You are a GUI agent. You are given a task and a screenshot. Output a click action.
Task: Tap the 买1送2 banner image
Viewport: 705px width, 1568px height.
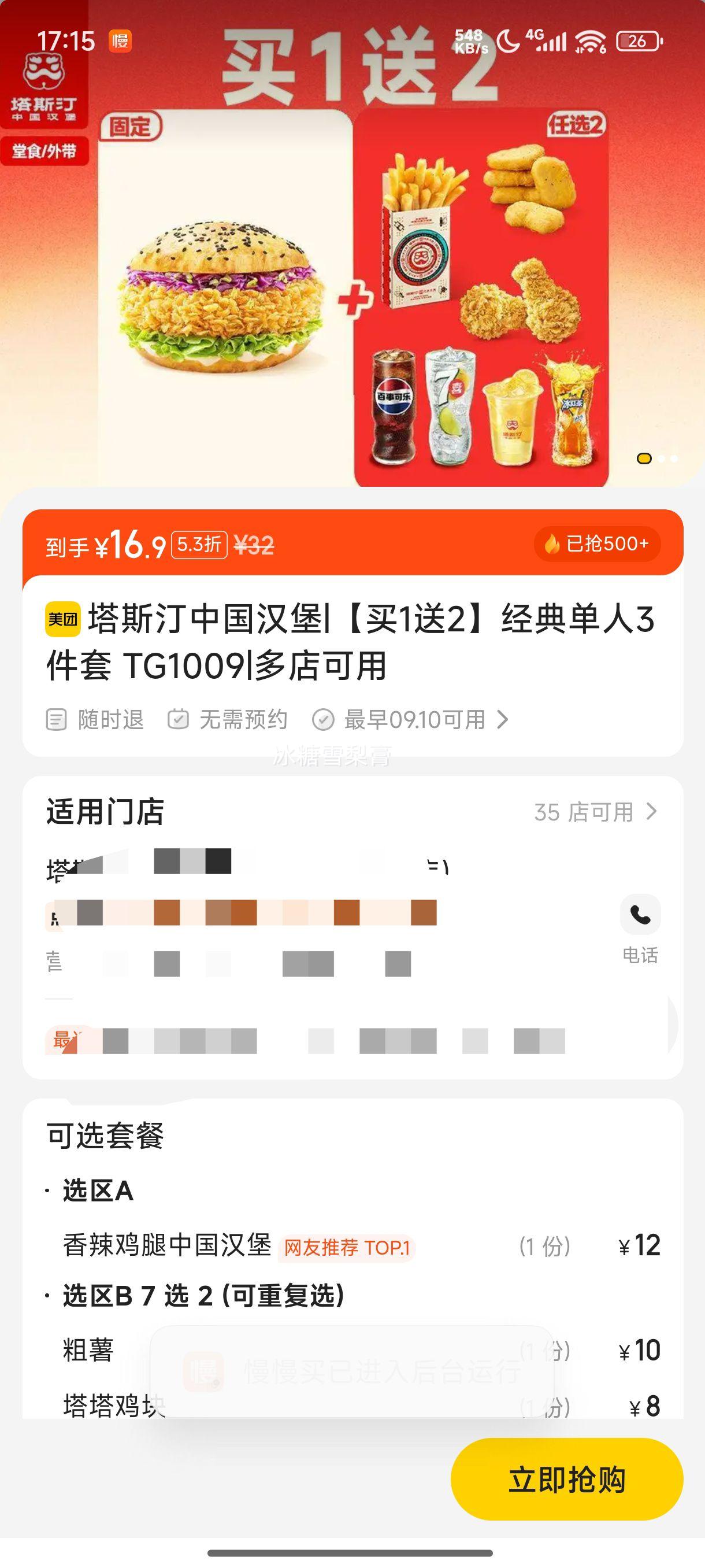point(352,243)
